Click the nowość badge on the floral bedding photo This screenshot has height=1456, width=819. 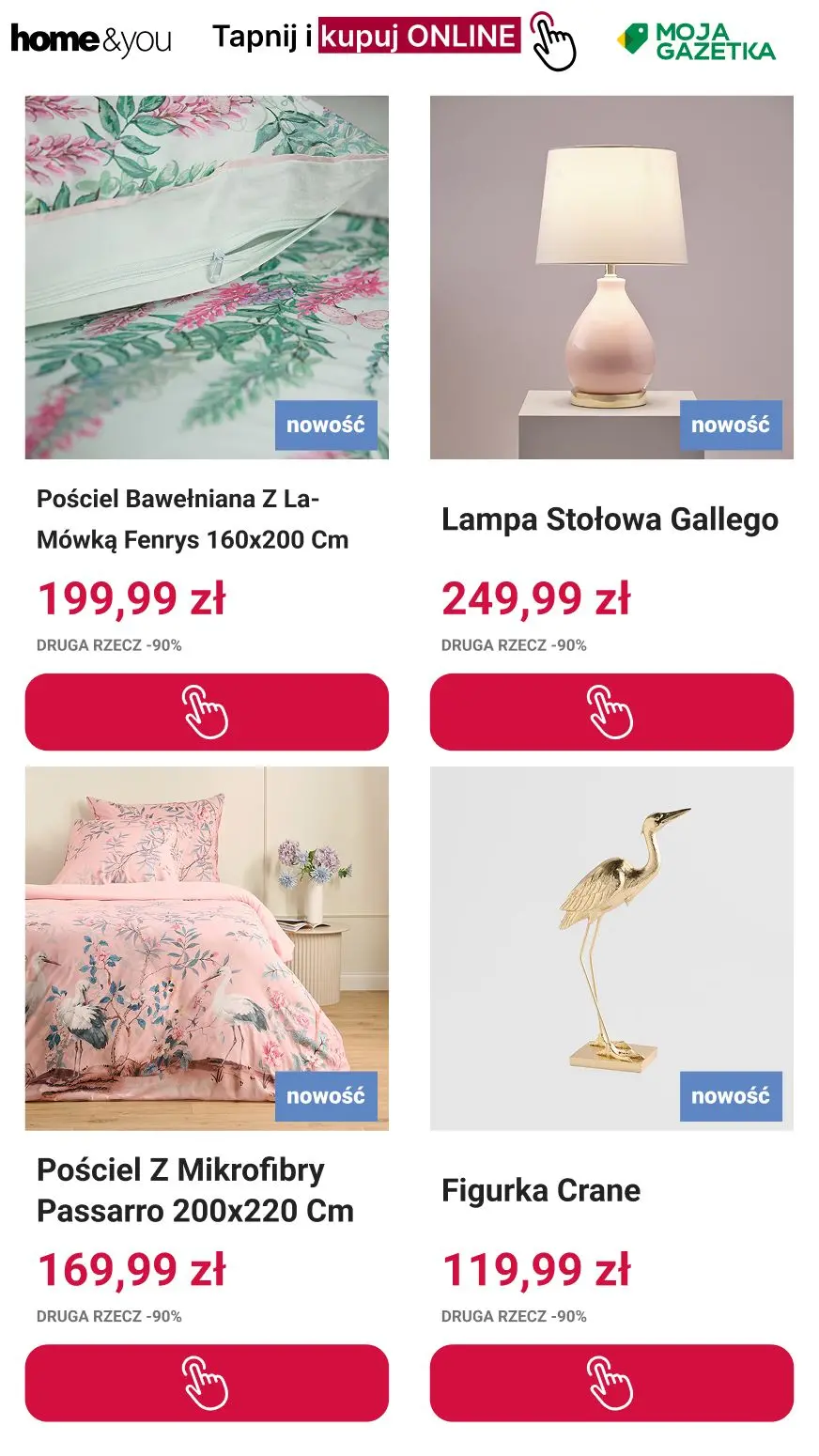tap(329, 426)
